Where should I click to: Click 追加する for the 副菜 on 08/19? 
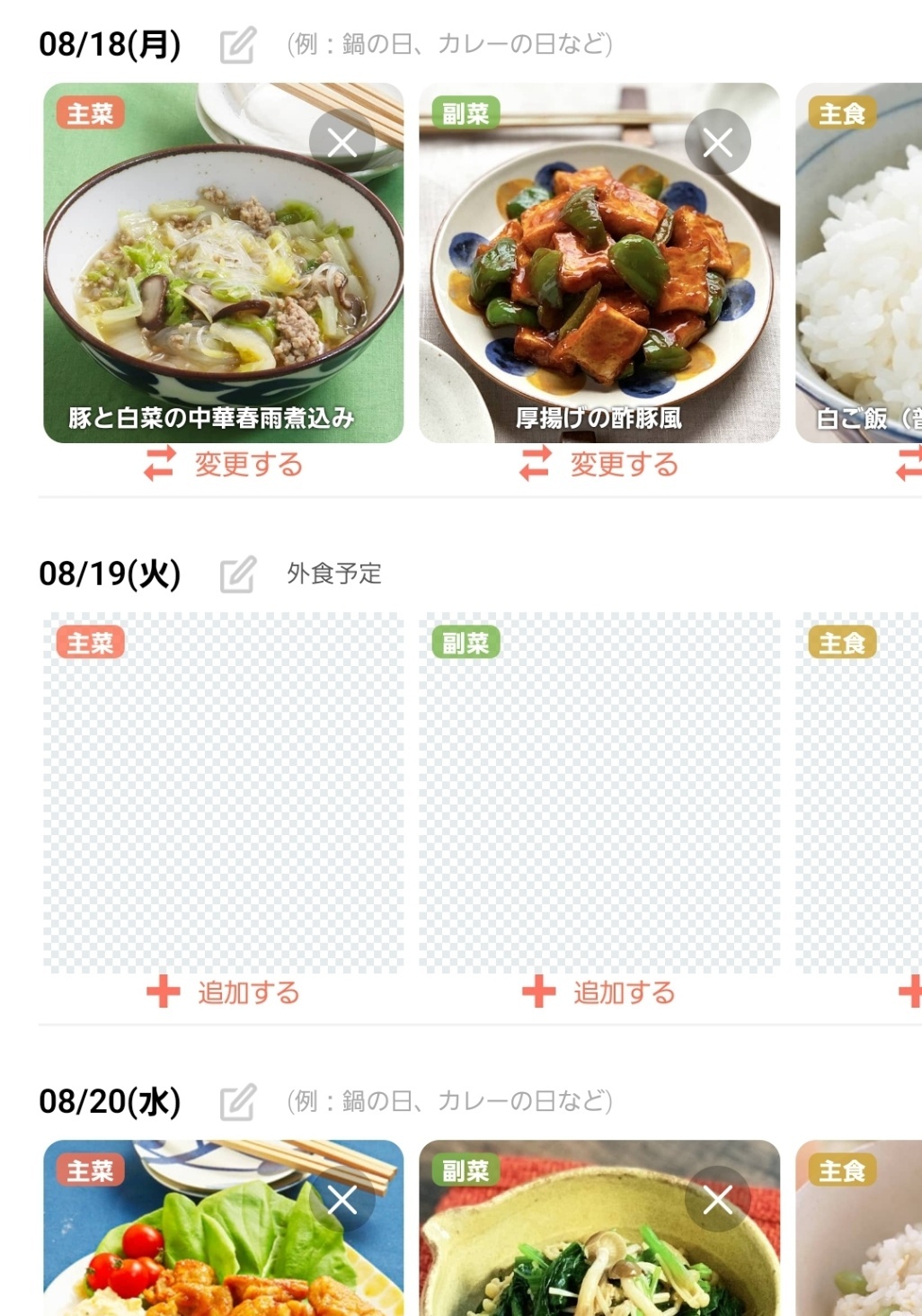pos(624,992)
